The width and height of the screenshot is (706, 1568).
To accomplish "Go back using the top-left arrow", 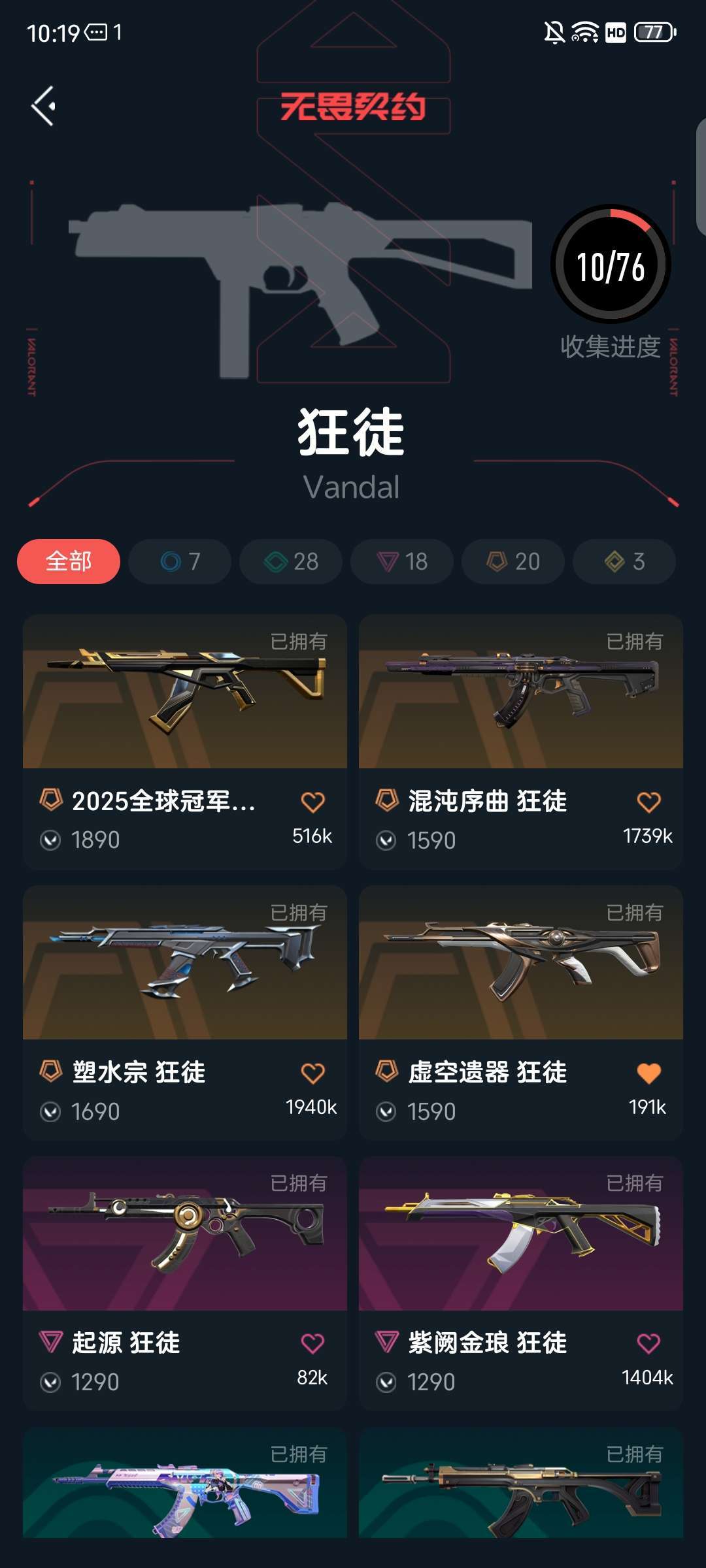I will [43, 106].
